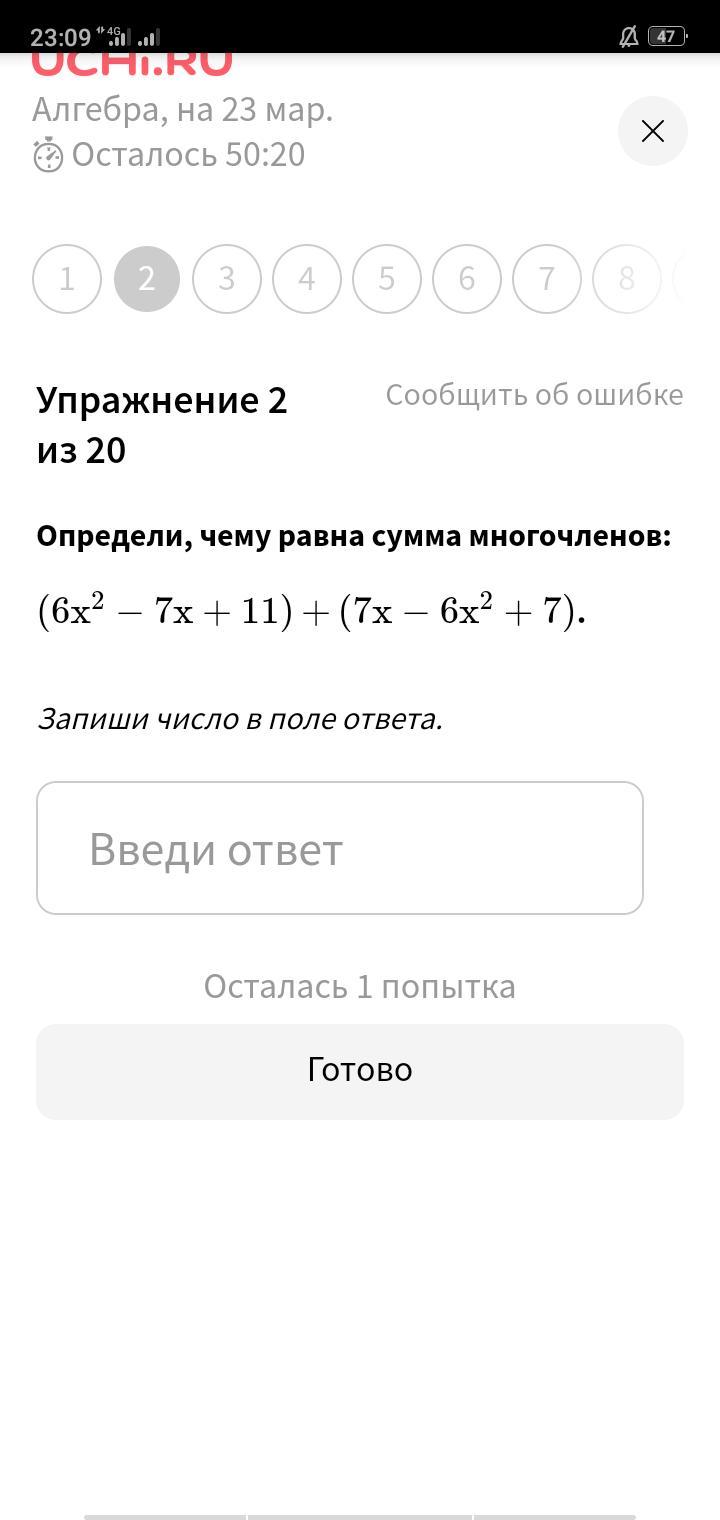Jump to exercise 3
Viewport: 720px width, 1520px height.
pos(227,279)
